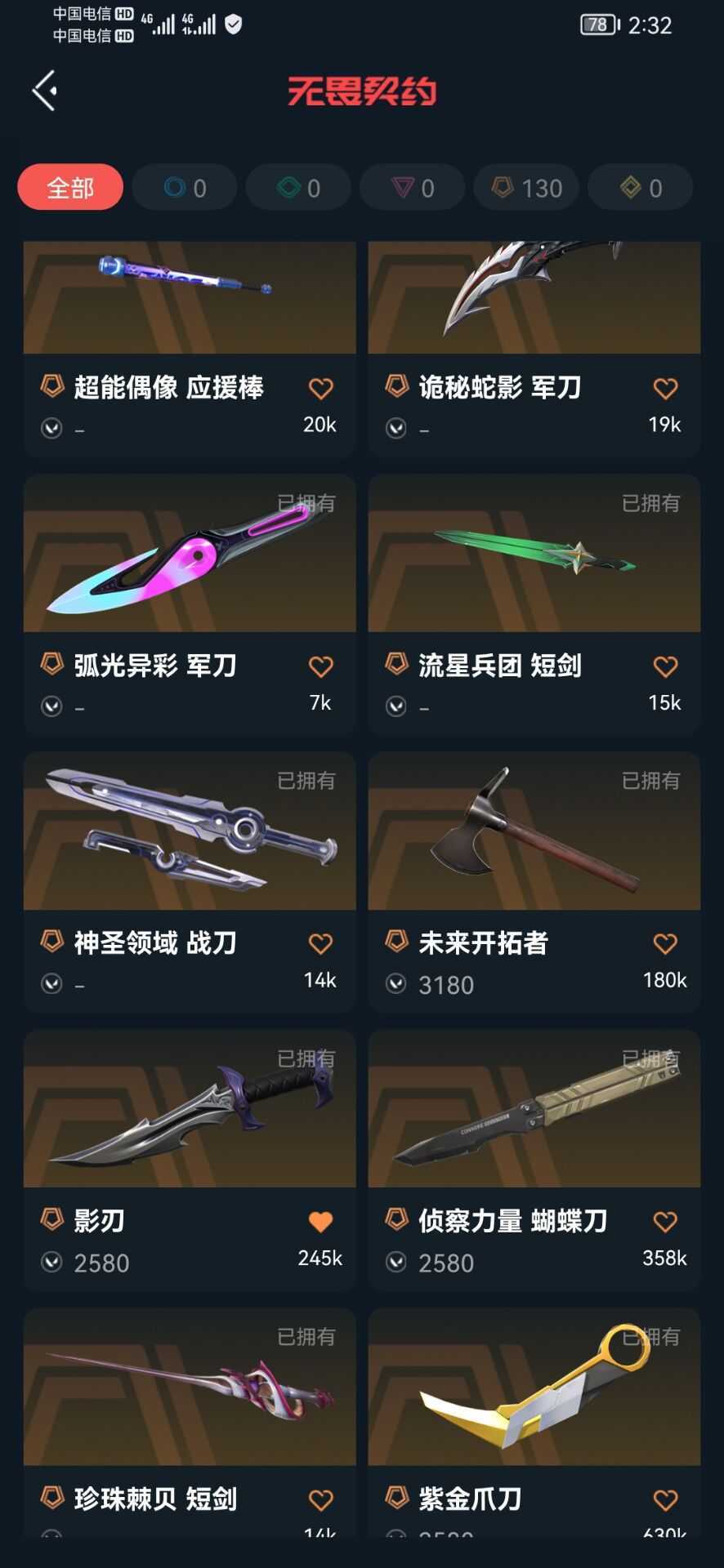The width and height of the screenshot is (724, 1568).
Task: Unlike the 影刃 knife skin
Action: click(x=320, y=1222)
